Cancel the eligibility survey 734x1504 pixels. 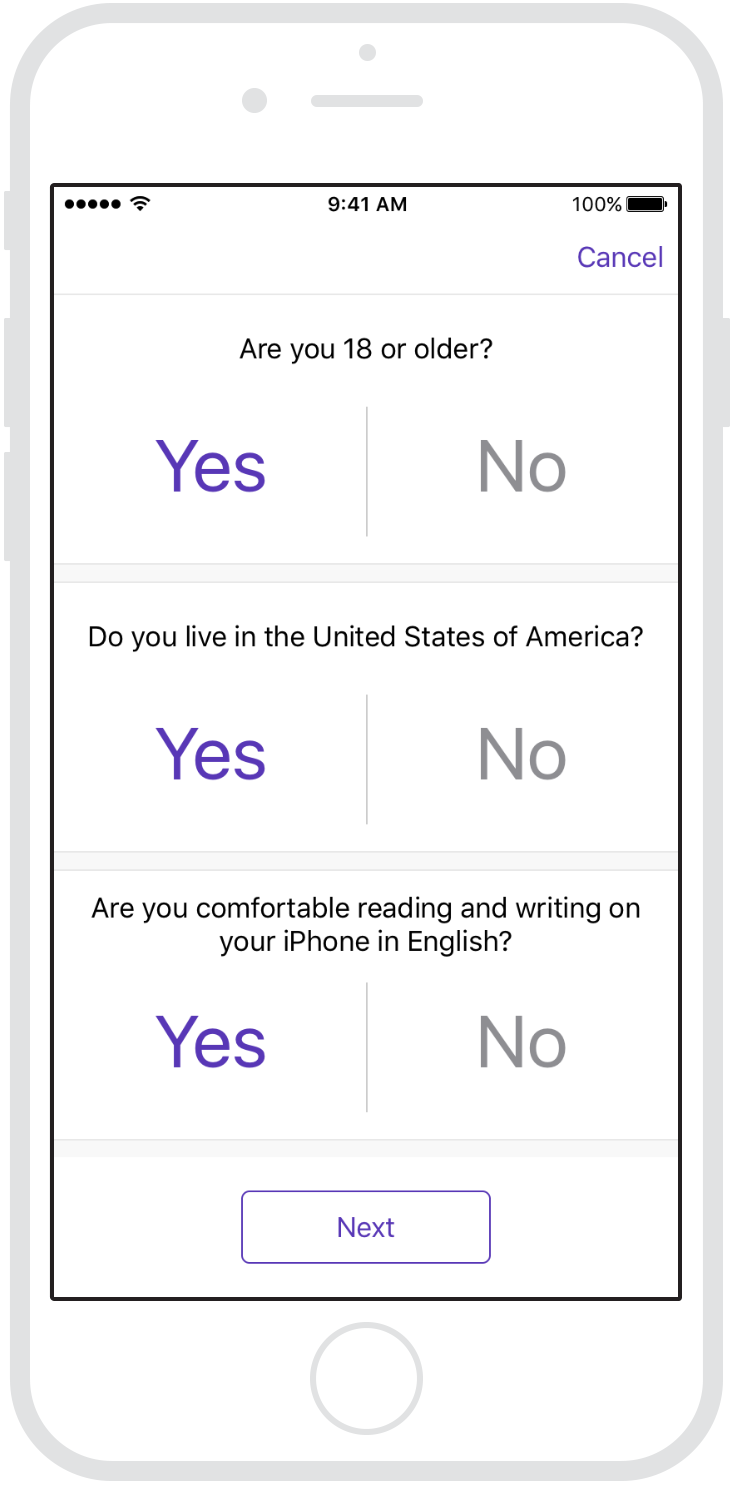(x=620, y=257)
